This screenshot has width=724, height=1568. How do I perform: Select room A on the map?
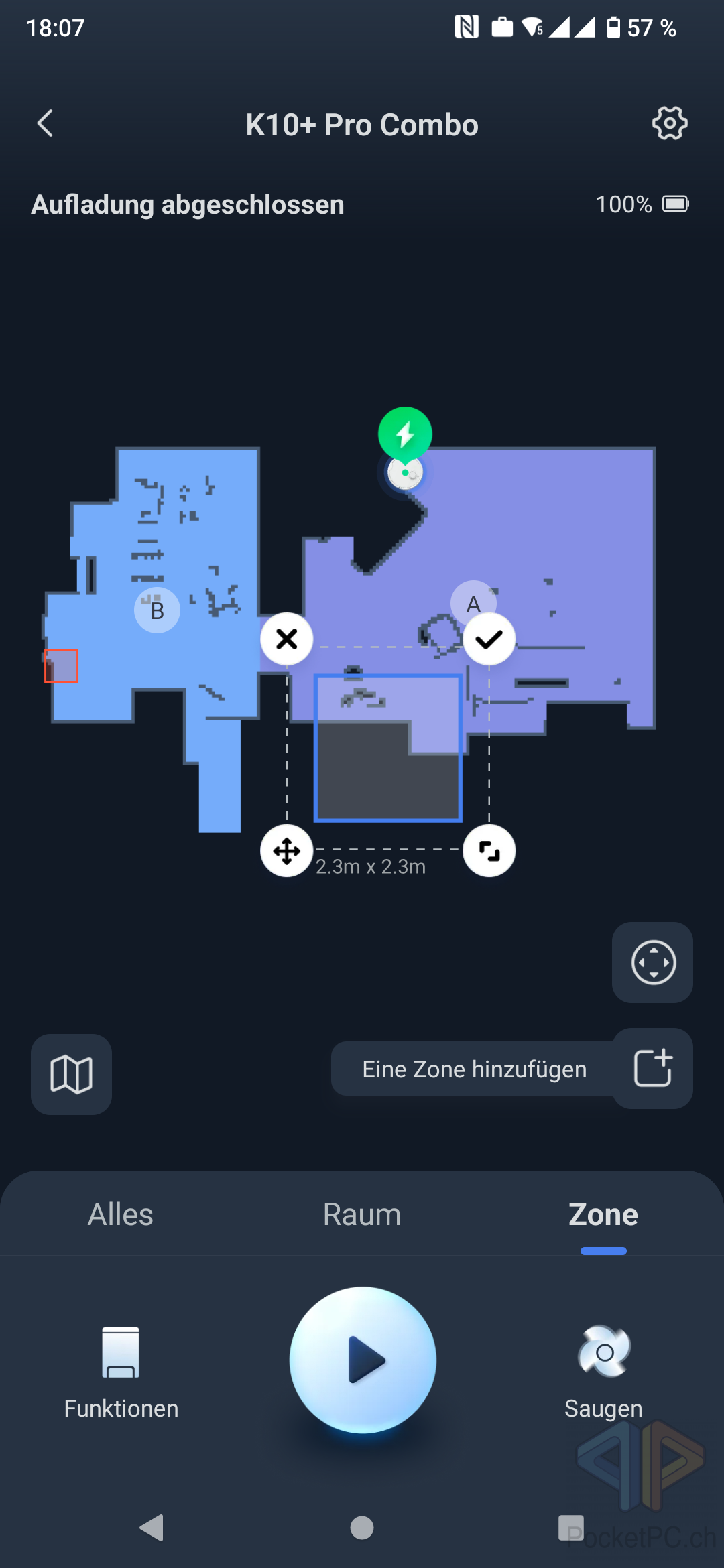coord(473,604)
